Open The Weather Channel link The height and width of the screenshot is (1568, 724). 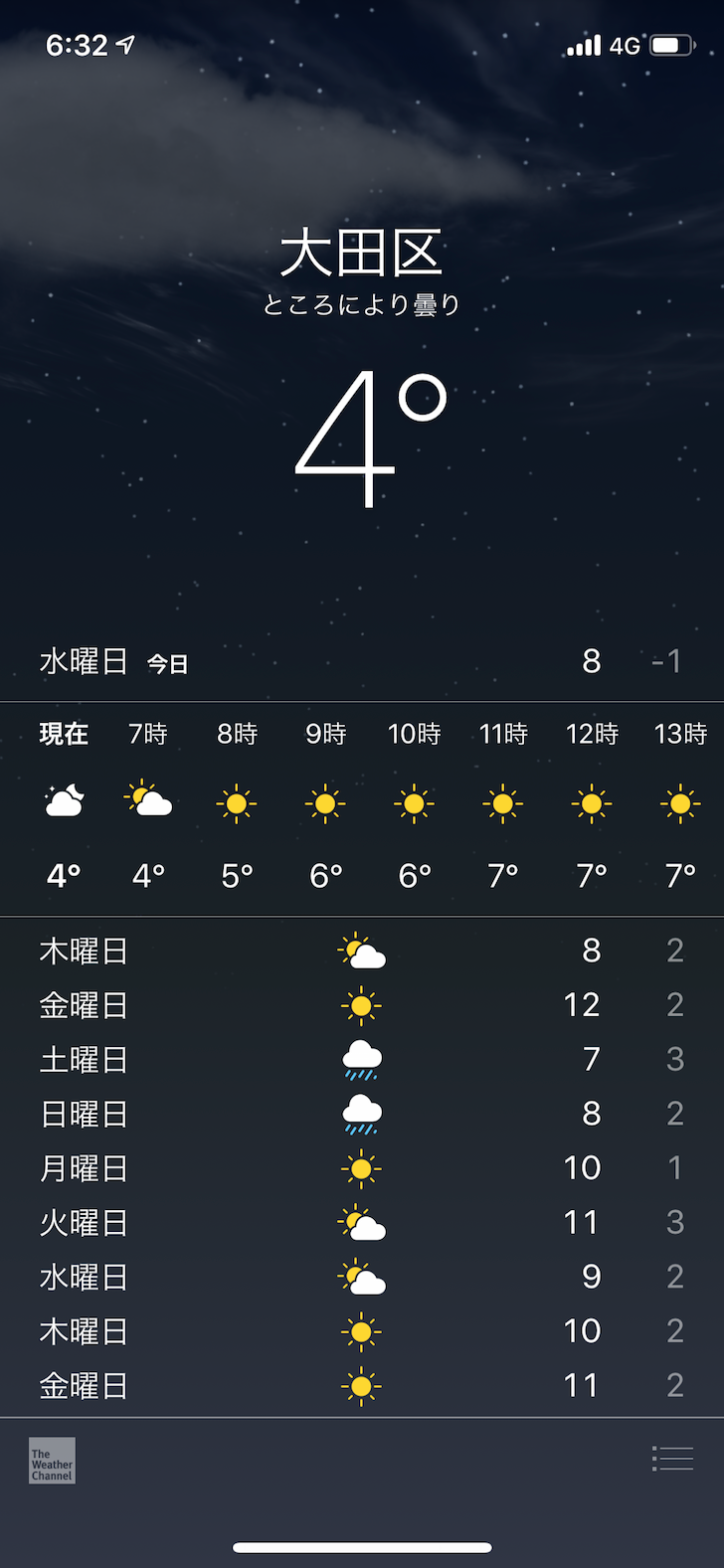[x=52, y=1461]
